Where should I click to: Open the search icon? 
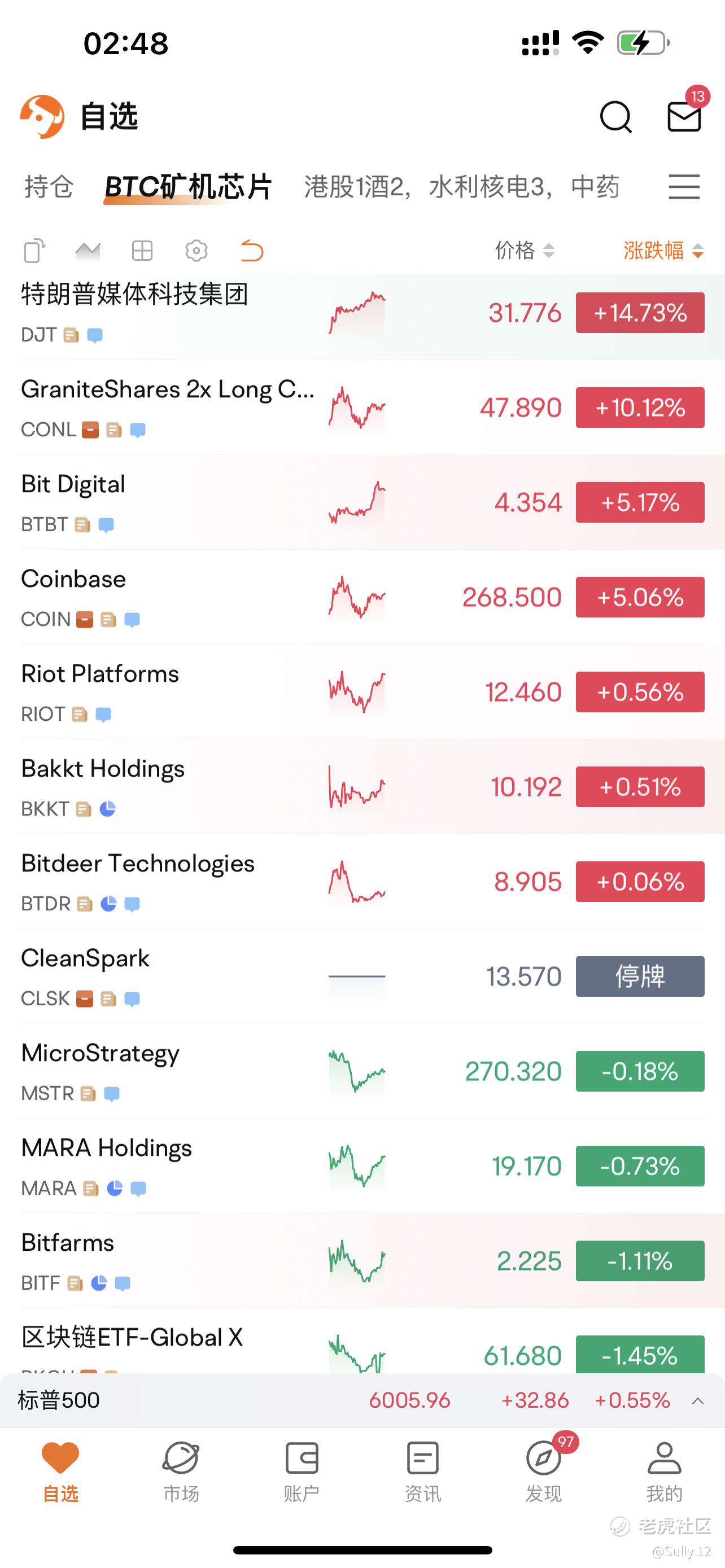(616, 117)
